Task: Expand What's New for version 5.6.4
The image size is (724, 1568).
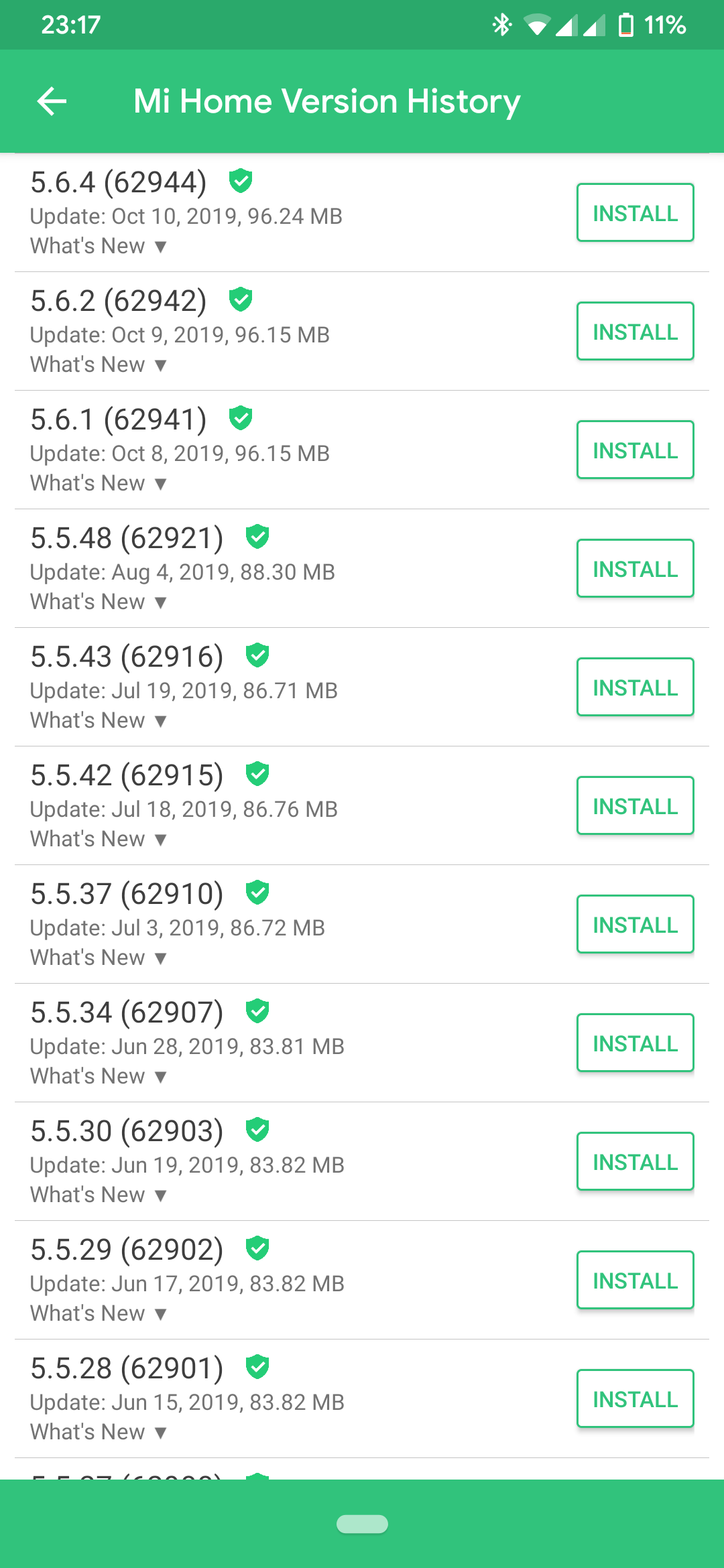Action: (98, 246)
